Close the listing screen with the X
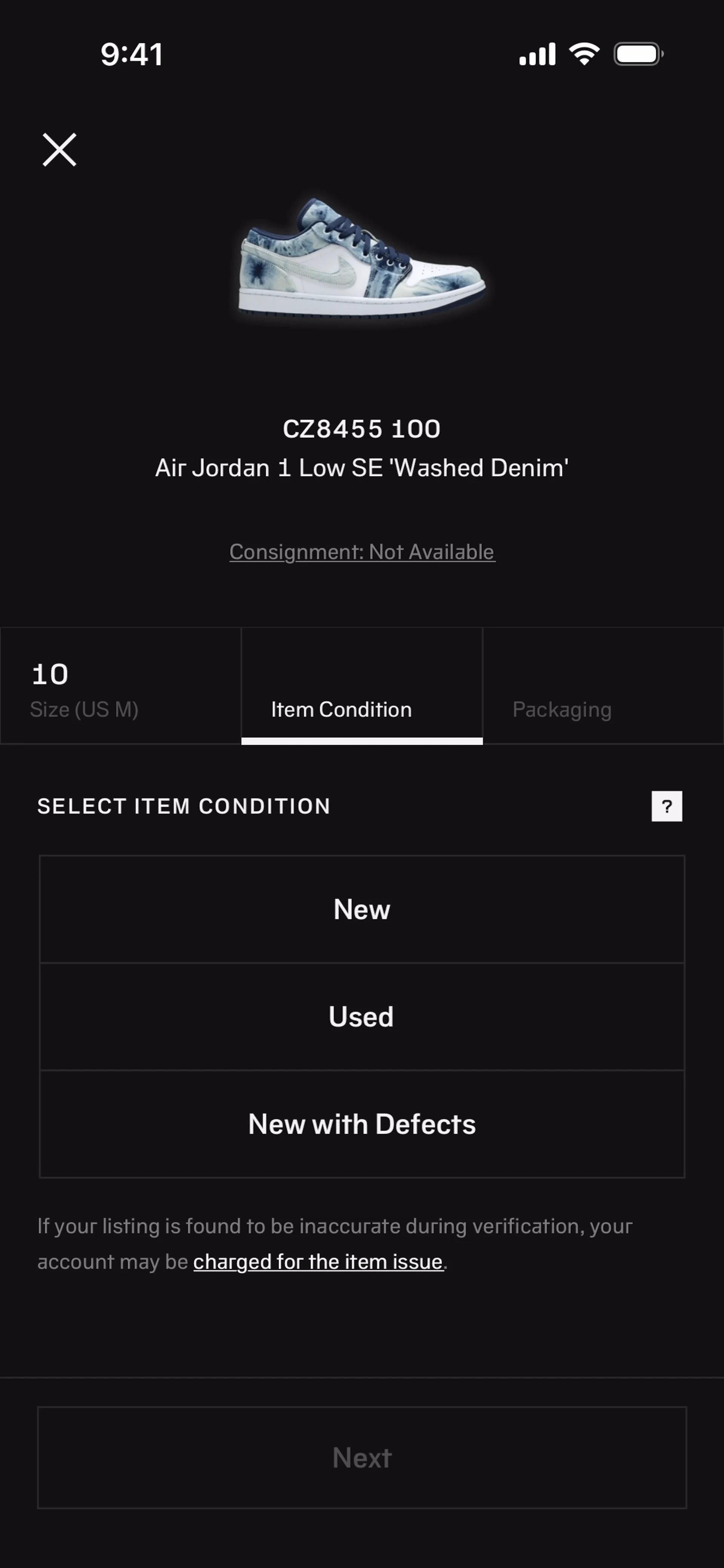This screenshot has height=1568, width=724. [59, 150]
